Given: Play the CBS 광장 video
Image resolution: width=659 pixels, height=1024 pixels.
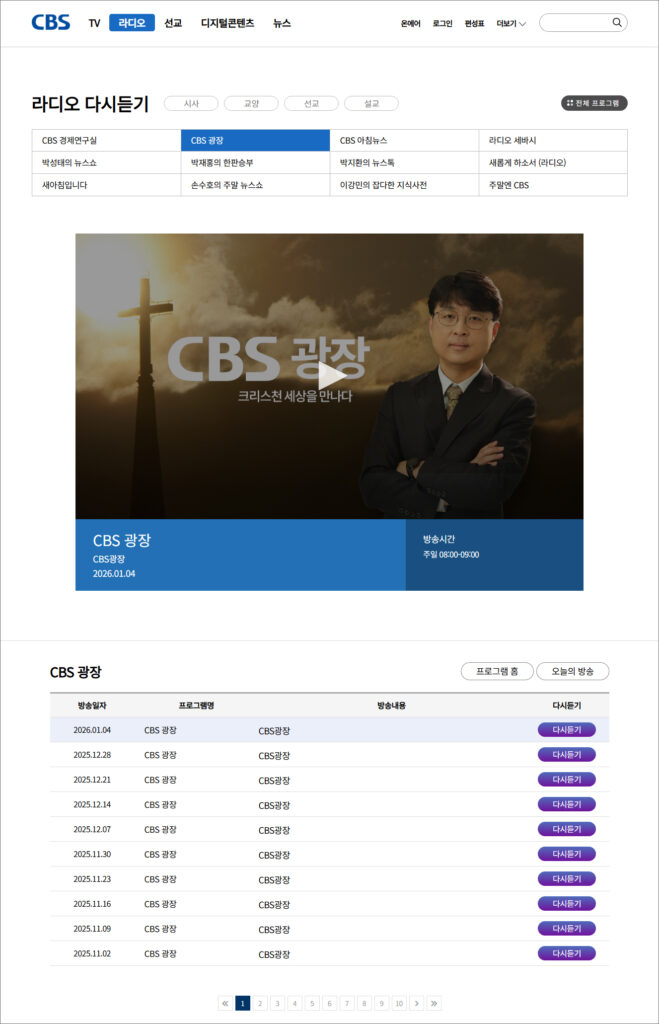Looking at the screenshot, I should (329, 376).
